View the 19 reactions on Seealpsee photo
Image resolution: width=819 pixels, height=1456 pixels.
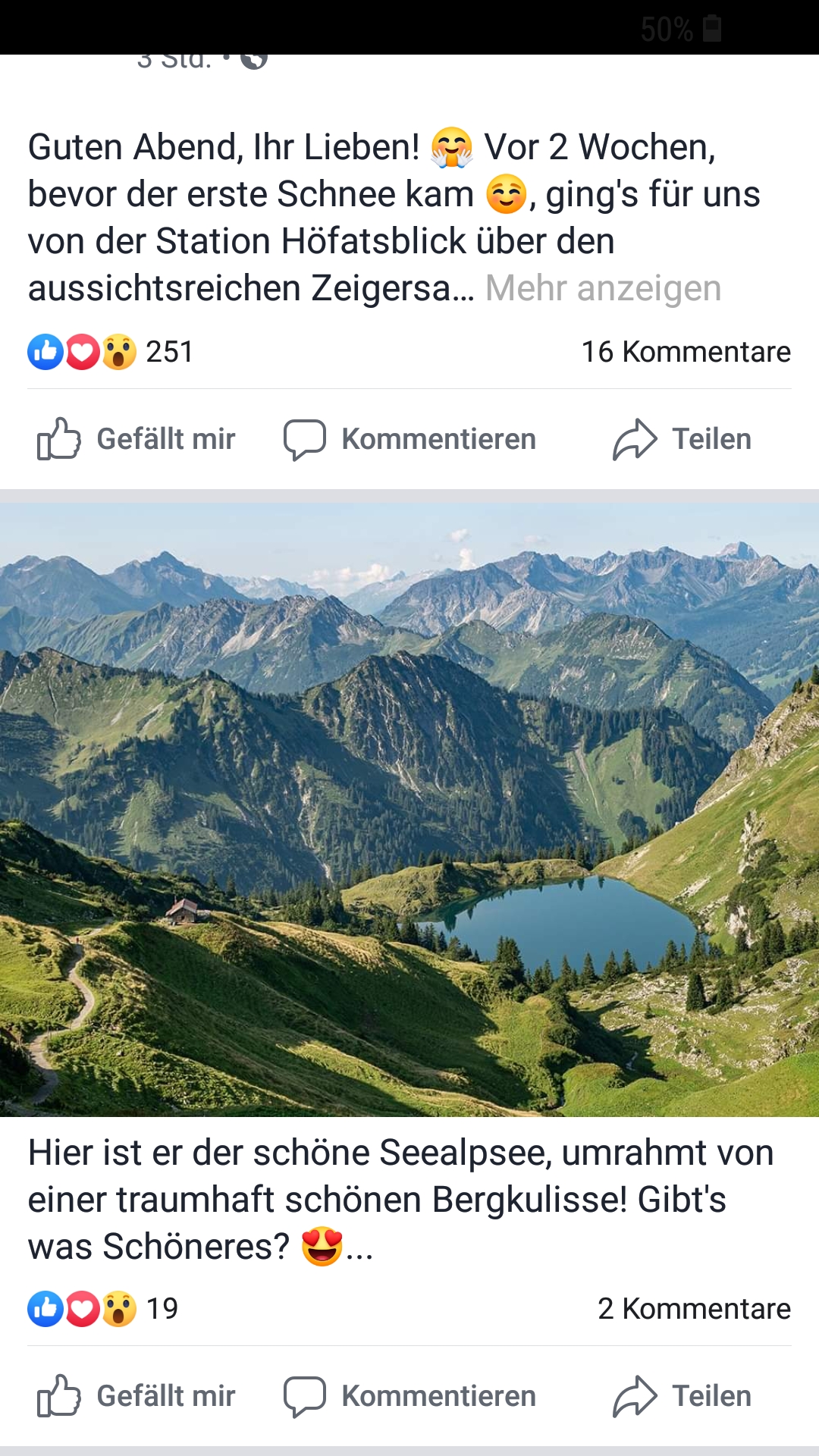click(103, 1309)
